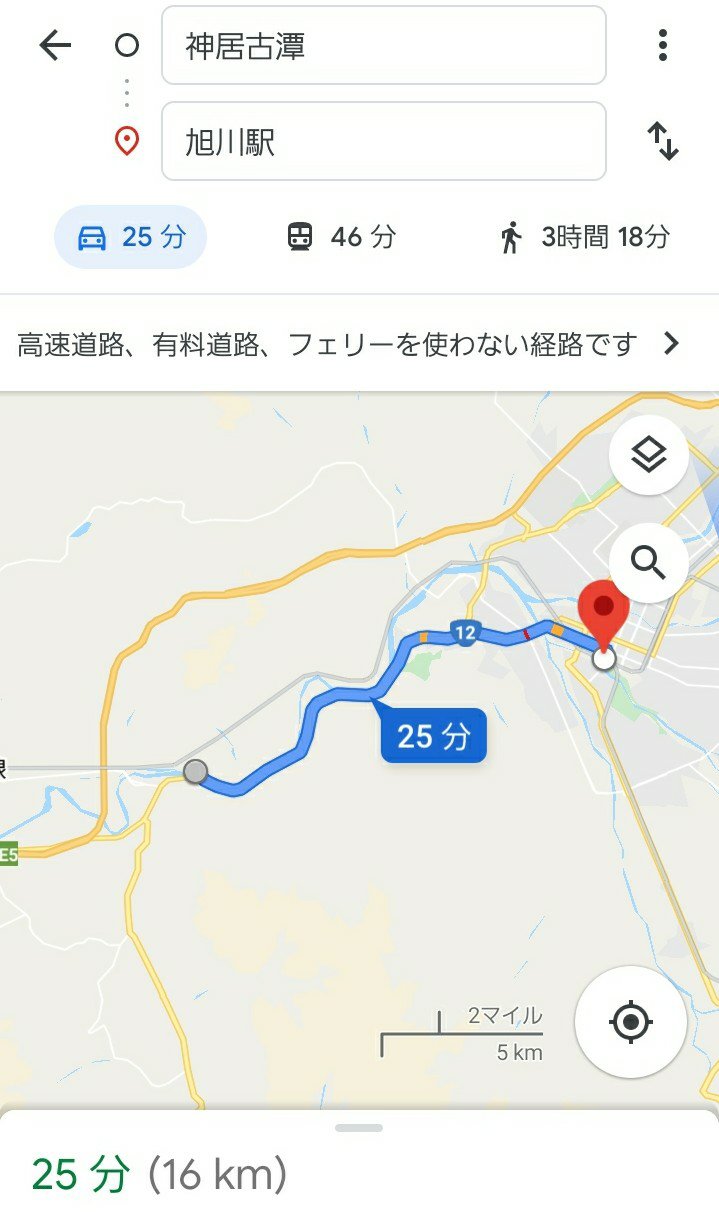Open the three-dot overflow menu
This screenshot has height=1212, width=719.
click(662, 45)
